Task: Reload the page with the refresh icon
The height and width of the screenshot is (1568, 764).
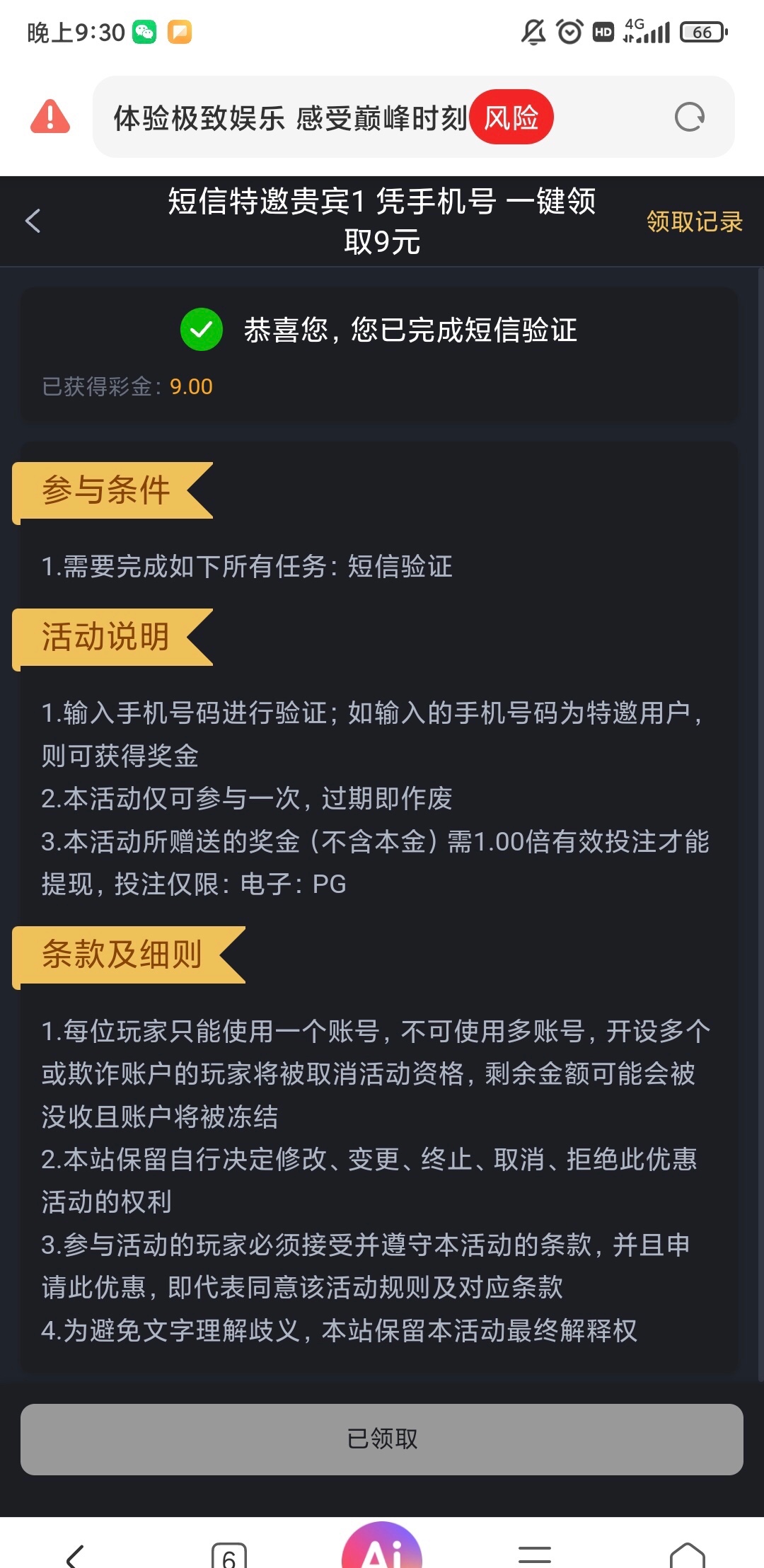Action: pyautogui.click(x=690, y=117)
